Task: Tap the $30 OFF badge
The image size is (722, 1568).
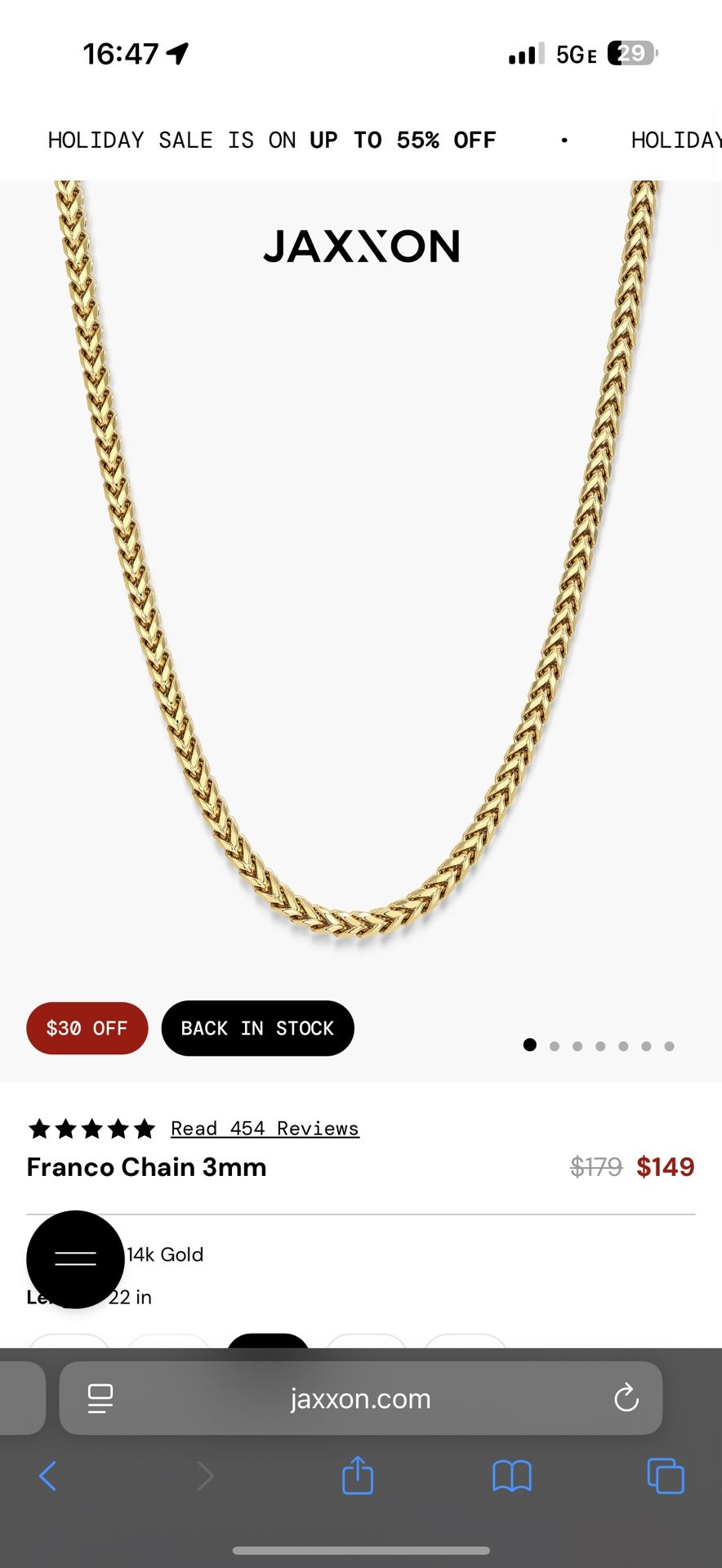Action: [87, 1028]
